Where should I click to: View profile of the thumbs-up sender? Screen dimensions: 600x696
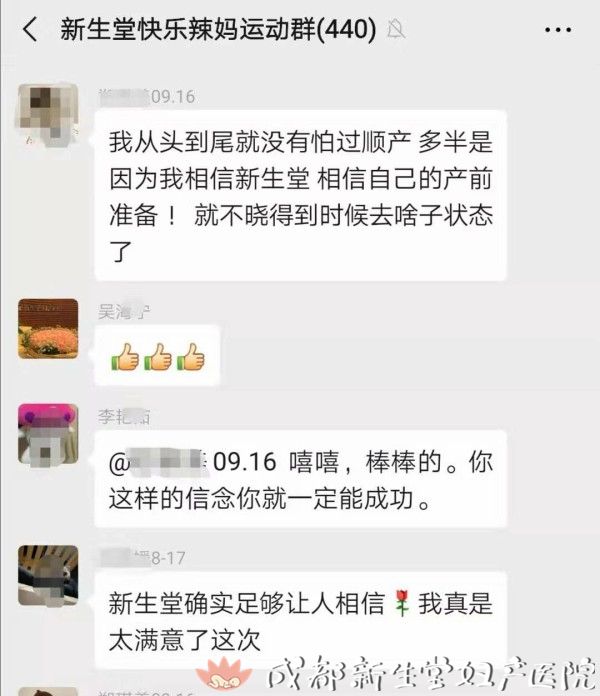49,327
